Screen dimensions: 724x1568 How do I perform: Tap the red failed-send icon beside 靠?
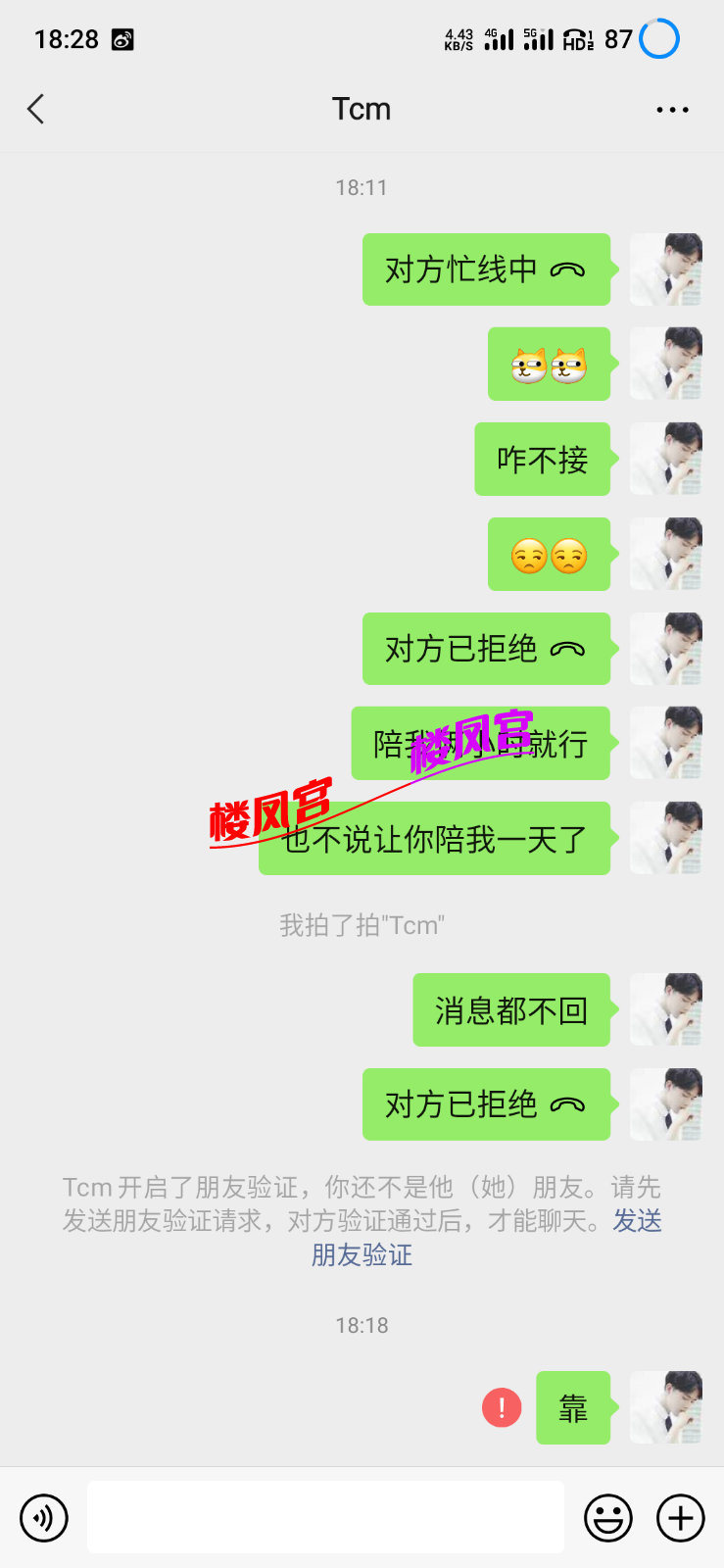pos(502,1408)
